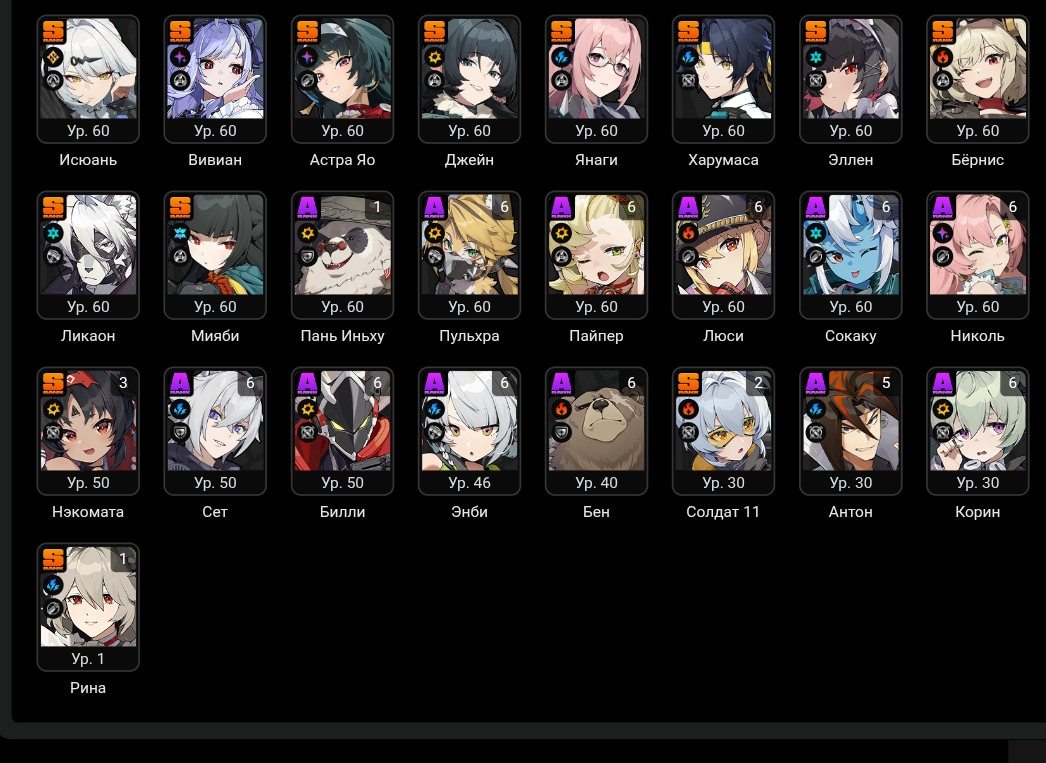
Task: Tap the Ликаон card
Action: 88,255
